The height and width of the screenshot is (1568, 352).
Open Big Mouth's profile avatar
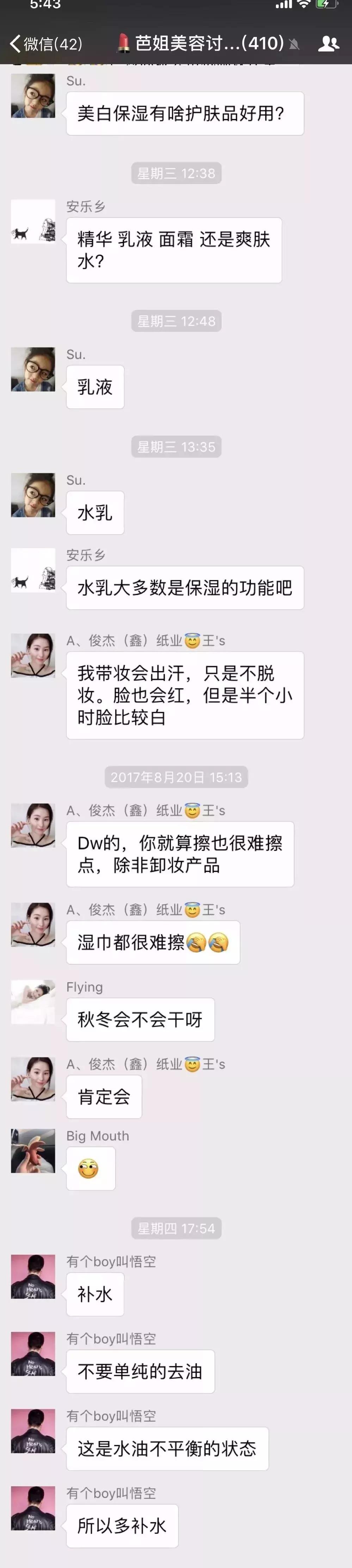33,1151
